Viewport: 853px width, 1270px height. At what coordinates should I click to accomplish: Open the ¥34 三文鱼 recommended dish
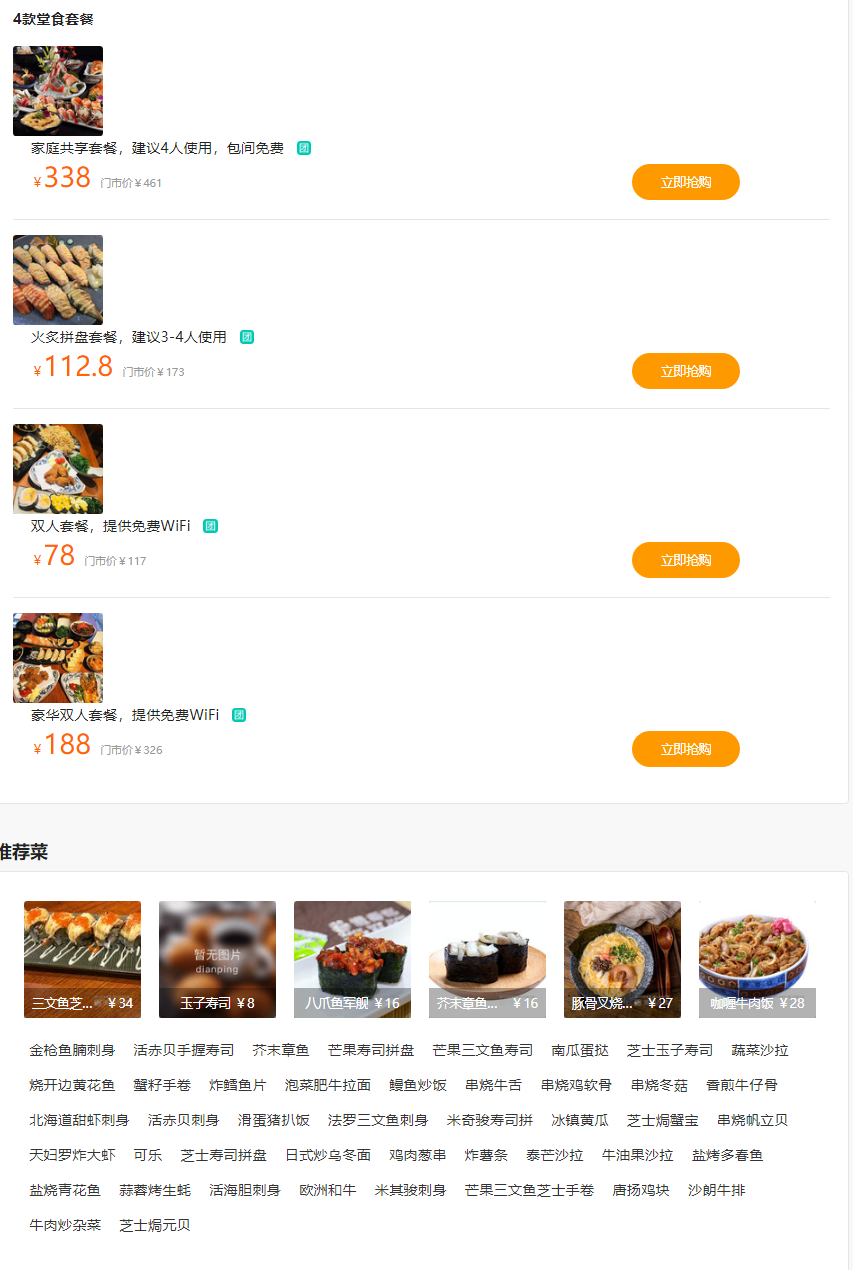tap(82, 959)
